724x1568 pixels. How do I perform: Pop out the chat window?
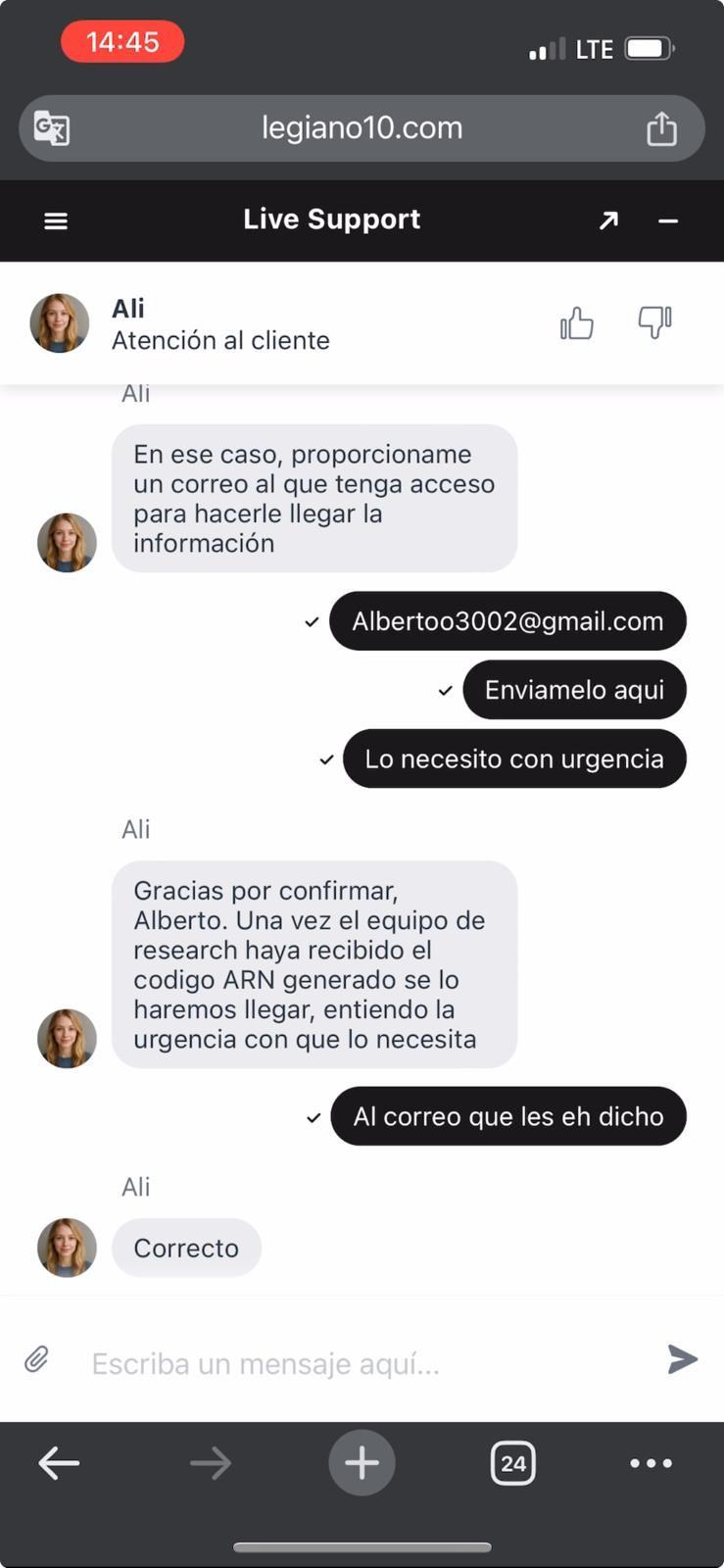point(608,221)
